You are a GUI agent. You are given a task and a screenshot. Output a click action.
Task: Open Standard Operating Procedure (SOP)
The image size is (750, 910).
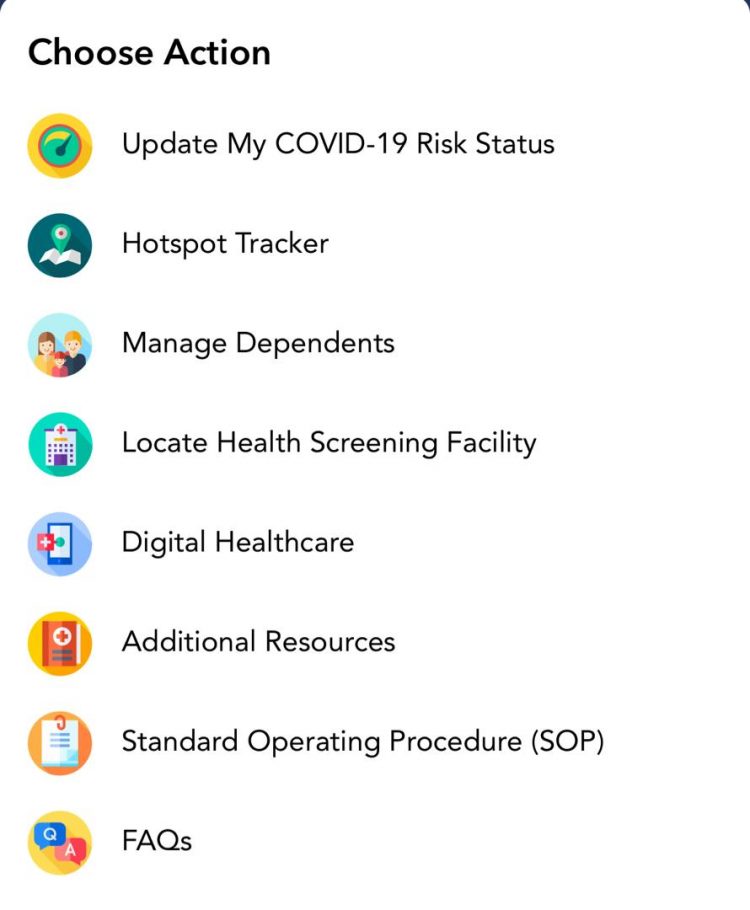pos(362,742)
